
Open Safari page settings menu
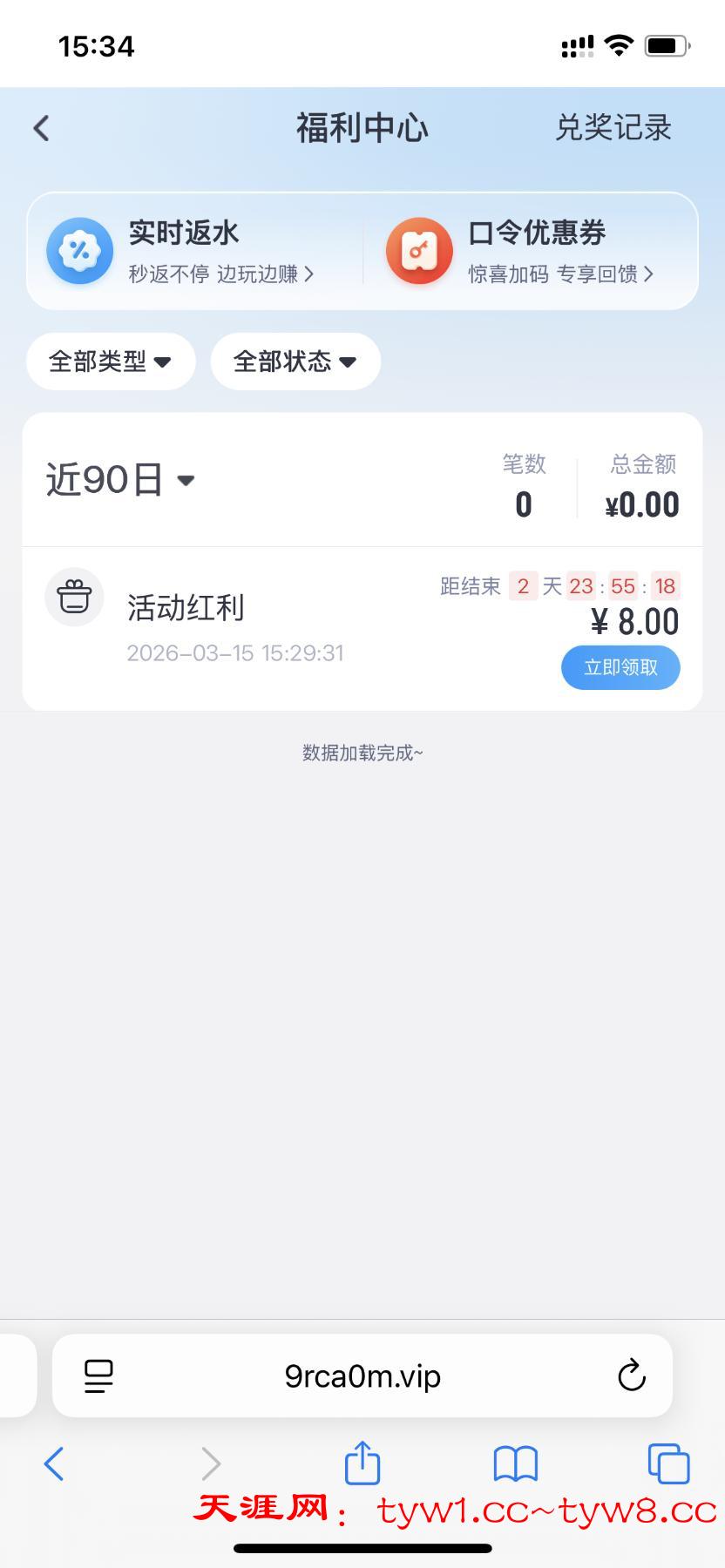[98, 1376]
